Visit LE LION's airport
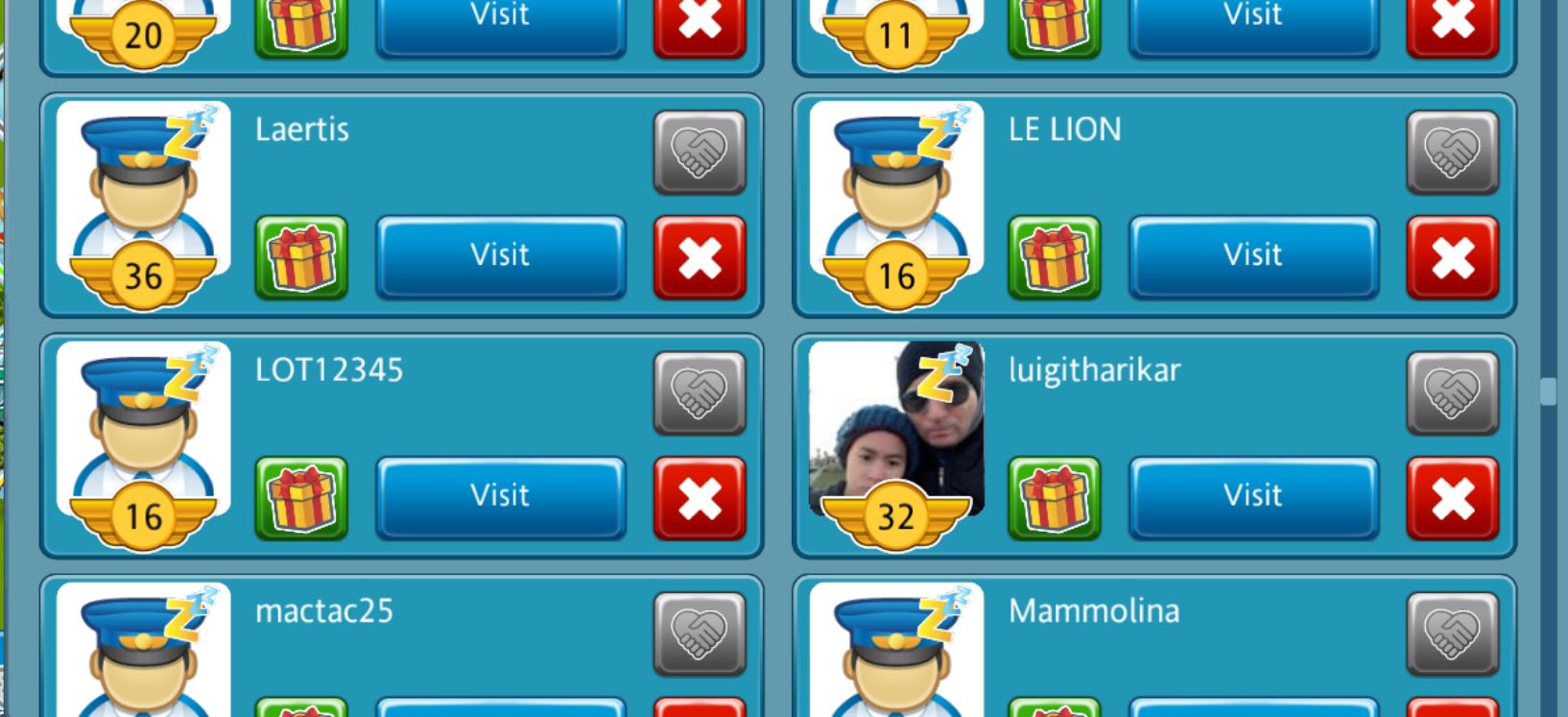Image resolution: width=1568 pixels, height=717 pixels. tap(1253, 256)
